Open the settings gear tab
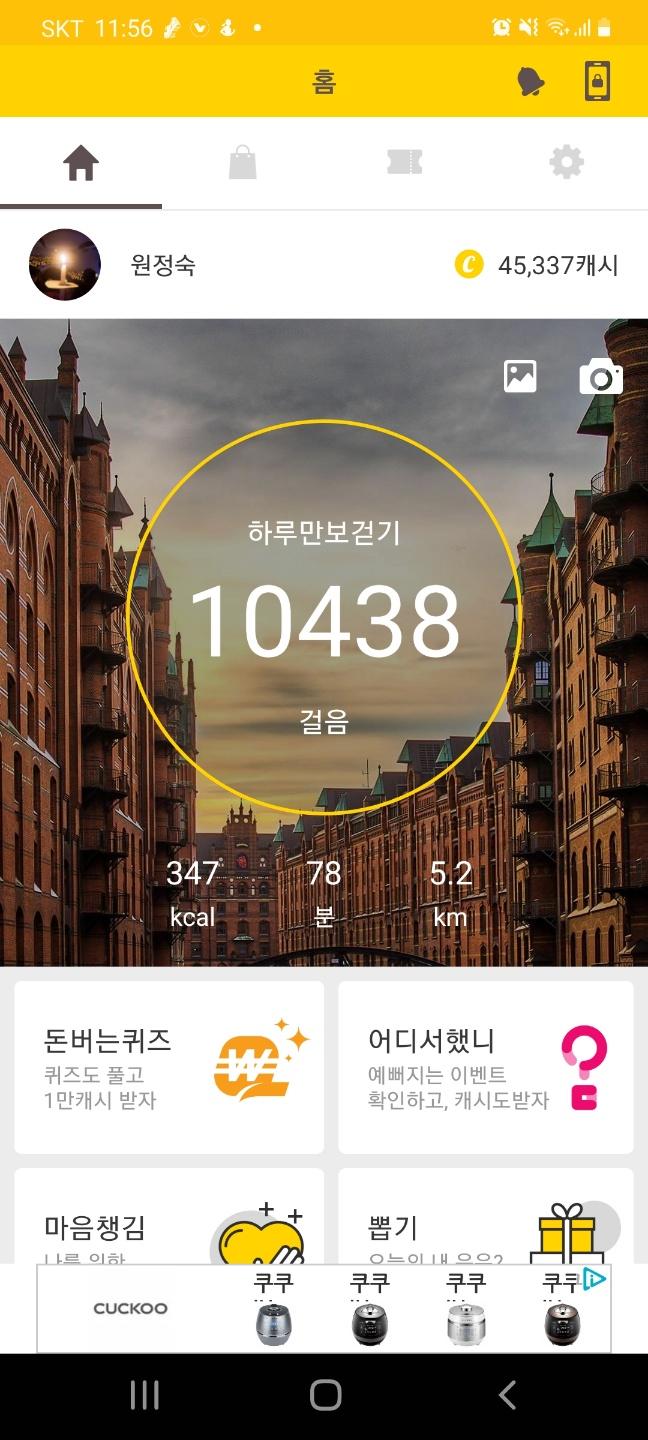Viewport: 648px width, 1440px height. (566, 163)
